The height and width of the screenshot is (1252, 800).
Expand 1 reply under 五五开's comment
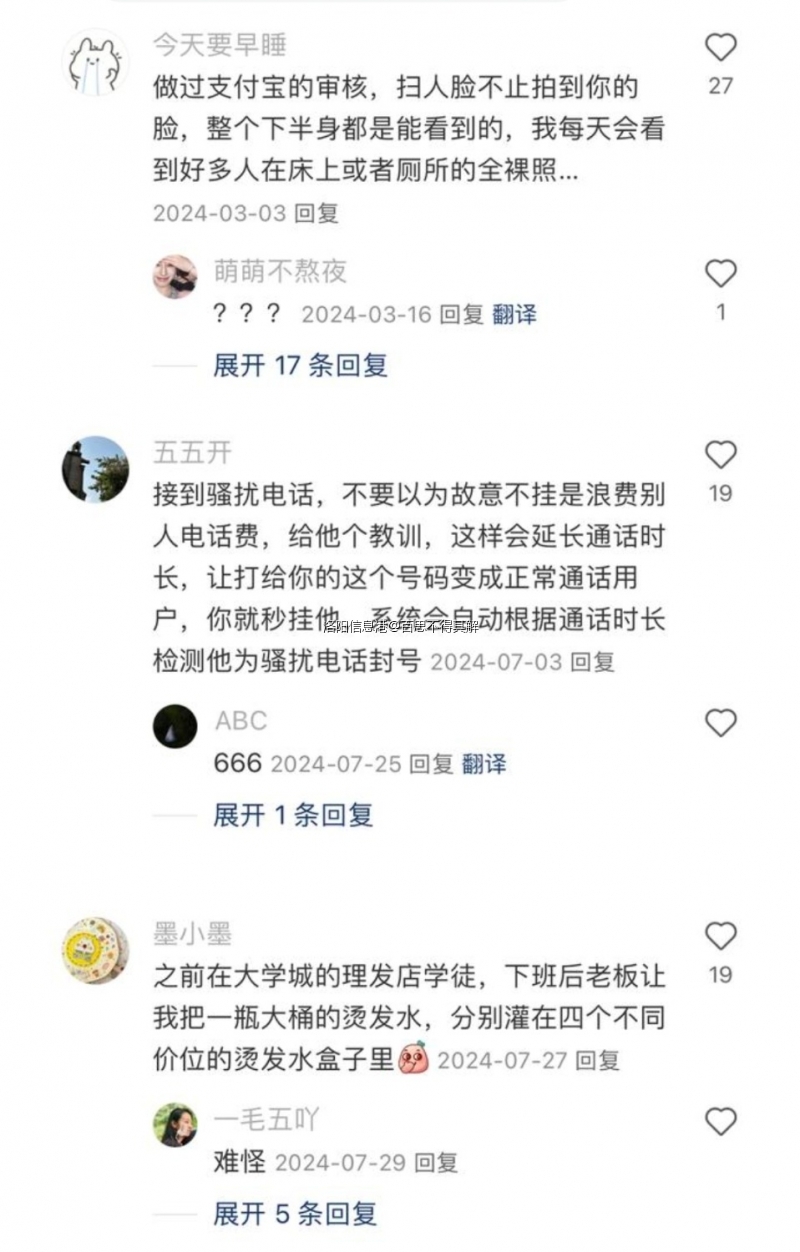(x=292, y=815)
